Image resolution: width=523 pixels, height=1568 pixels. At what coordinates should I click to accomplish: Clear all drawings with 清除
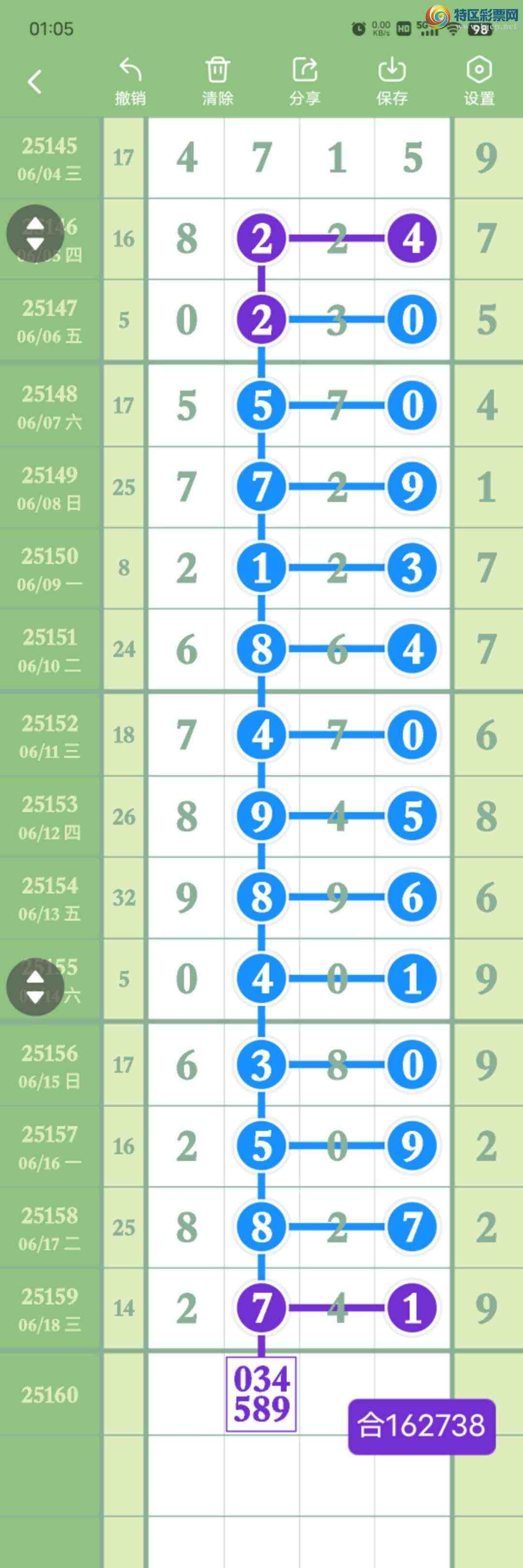[x=217, y=81]
